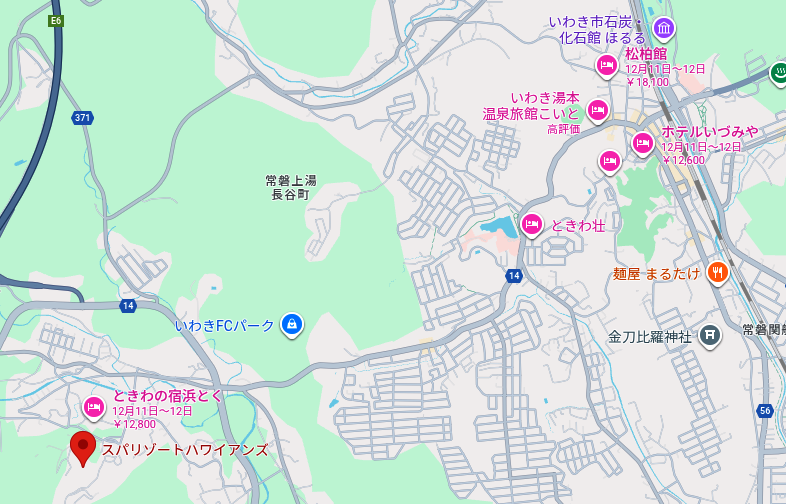The height and width of the screenshot is (504, 786).
Task: Select the 麺屋 まるたけ restaurant marker
Action: click(x=717, y=271)
